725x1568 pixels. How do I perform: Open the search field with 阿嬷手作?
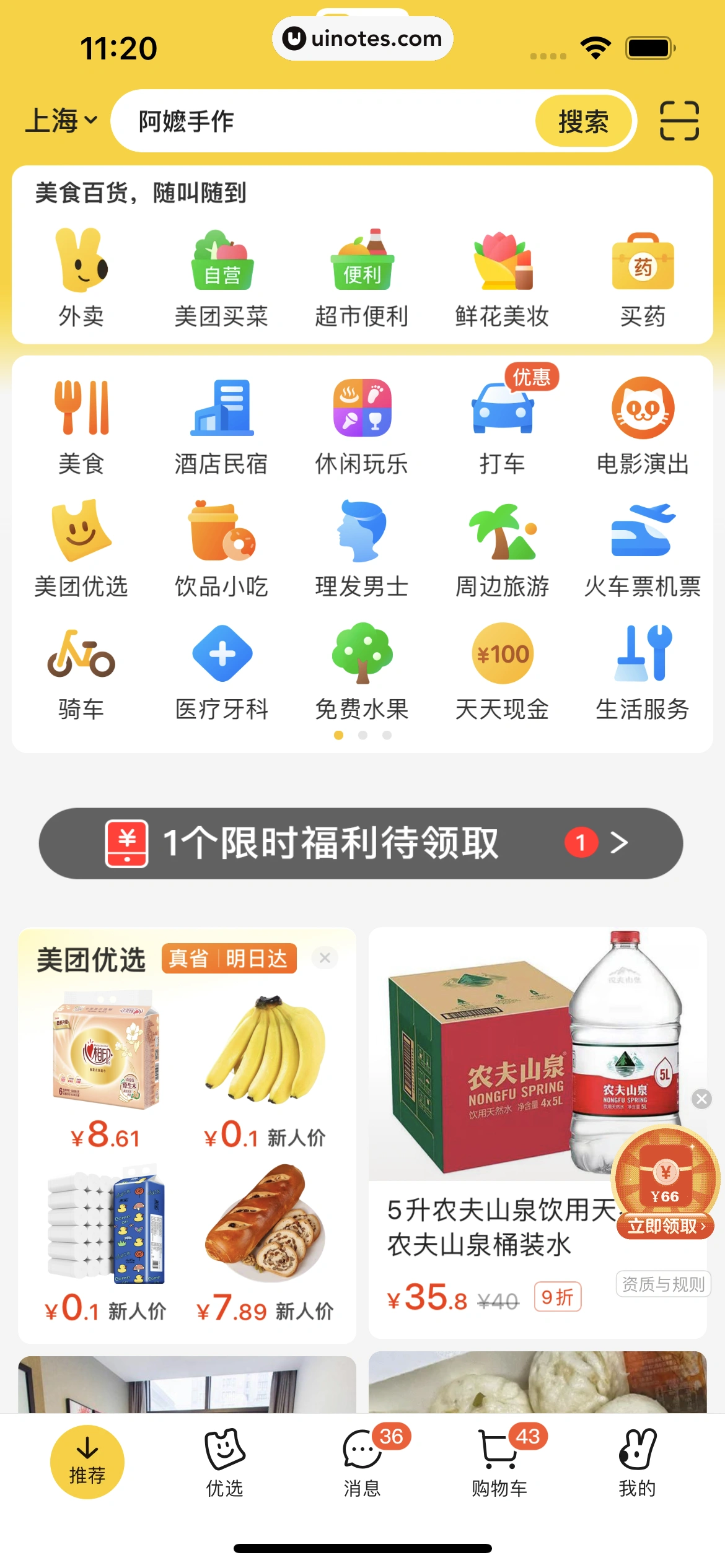coord(322,121)
